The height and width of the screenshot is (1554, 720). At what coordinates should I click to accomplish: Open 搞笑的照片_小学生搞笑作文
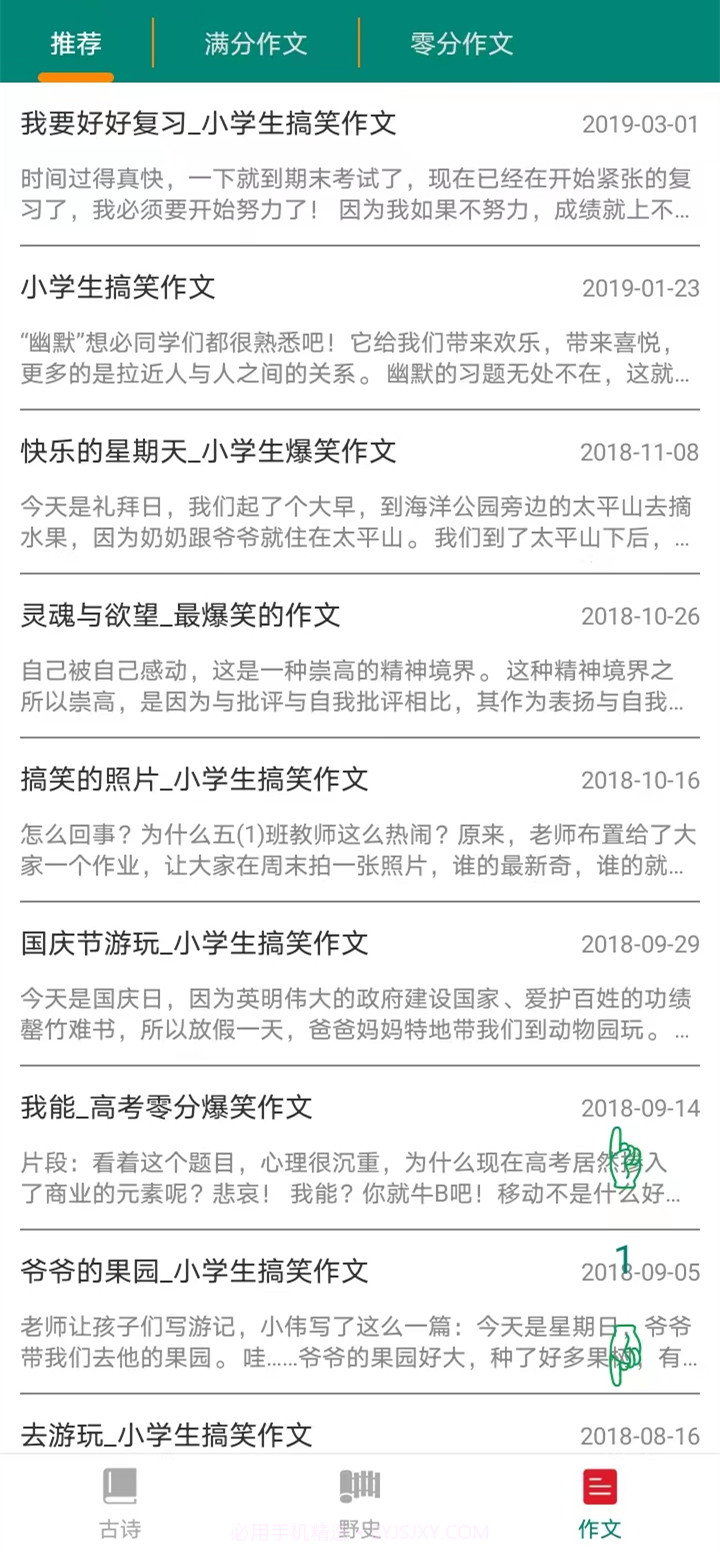point(196,780)
